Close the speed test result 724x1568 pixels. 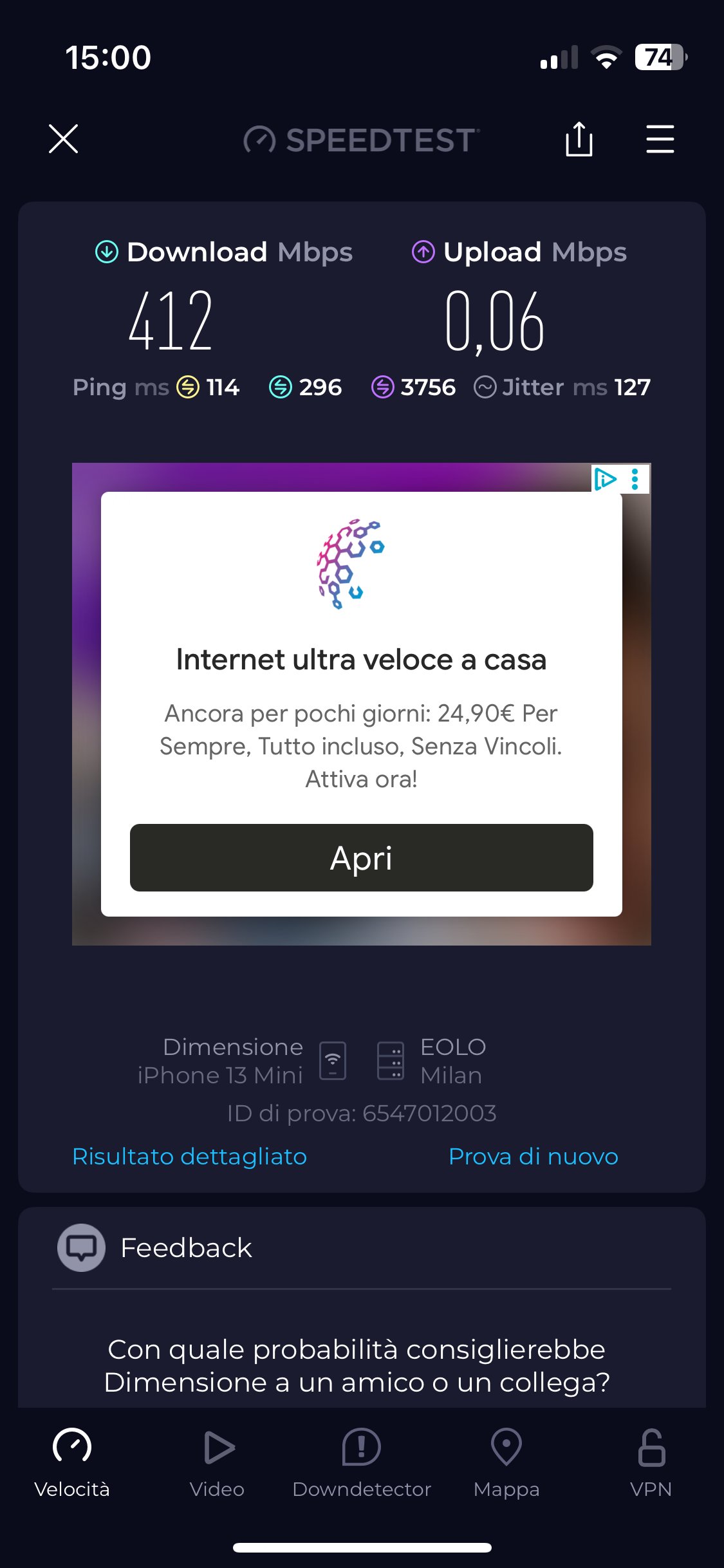(63, 139)
